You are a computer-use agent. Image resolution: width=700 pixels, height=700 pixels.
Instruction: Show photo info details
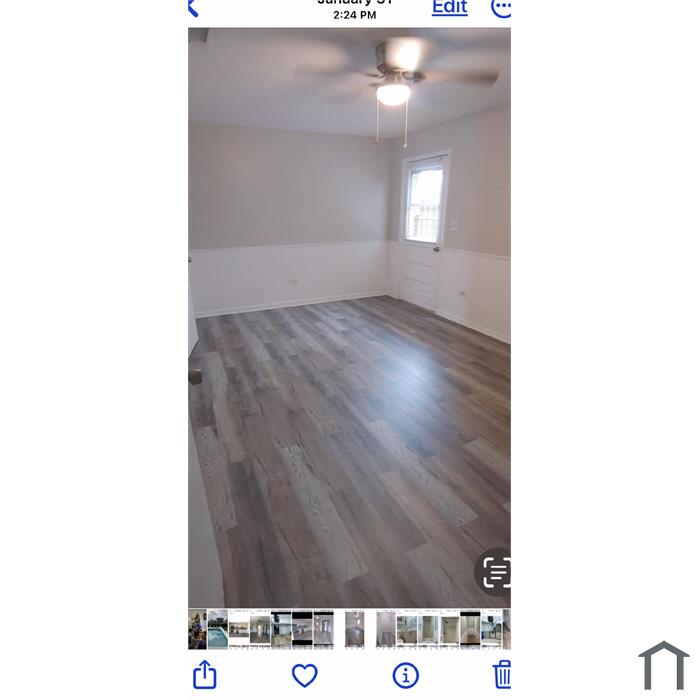point(405,675)
